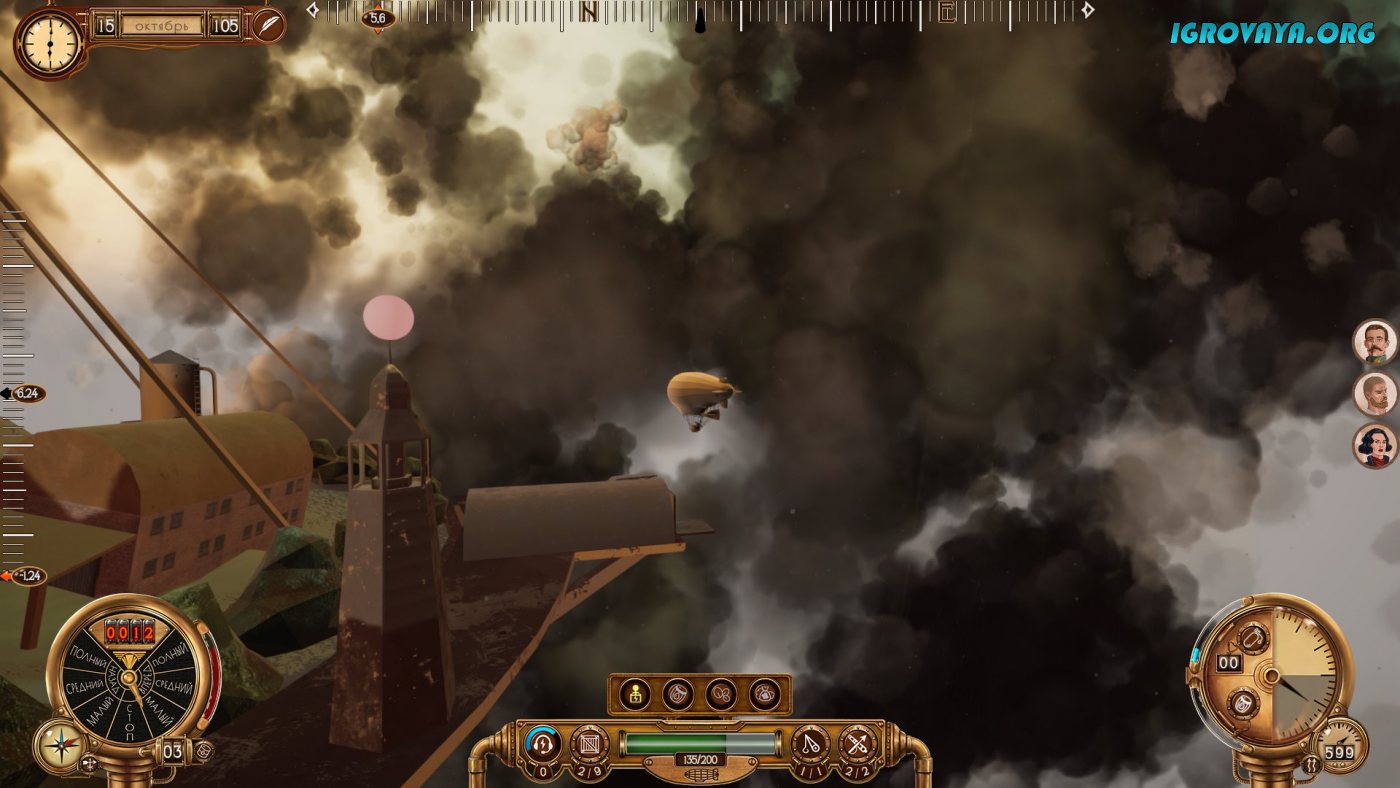Tap the small button beside 03 counter
Viewport: 1400px width, 788px height.
203,750
